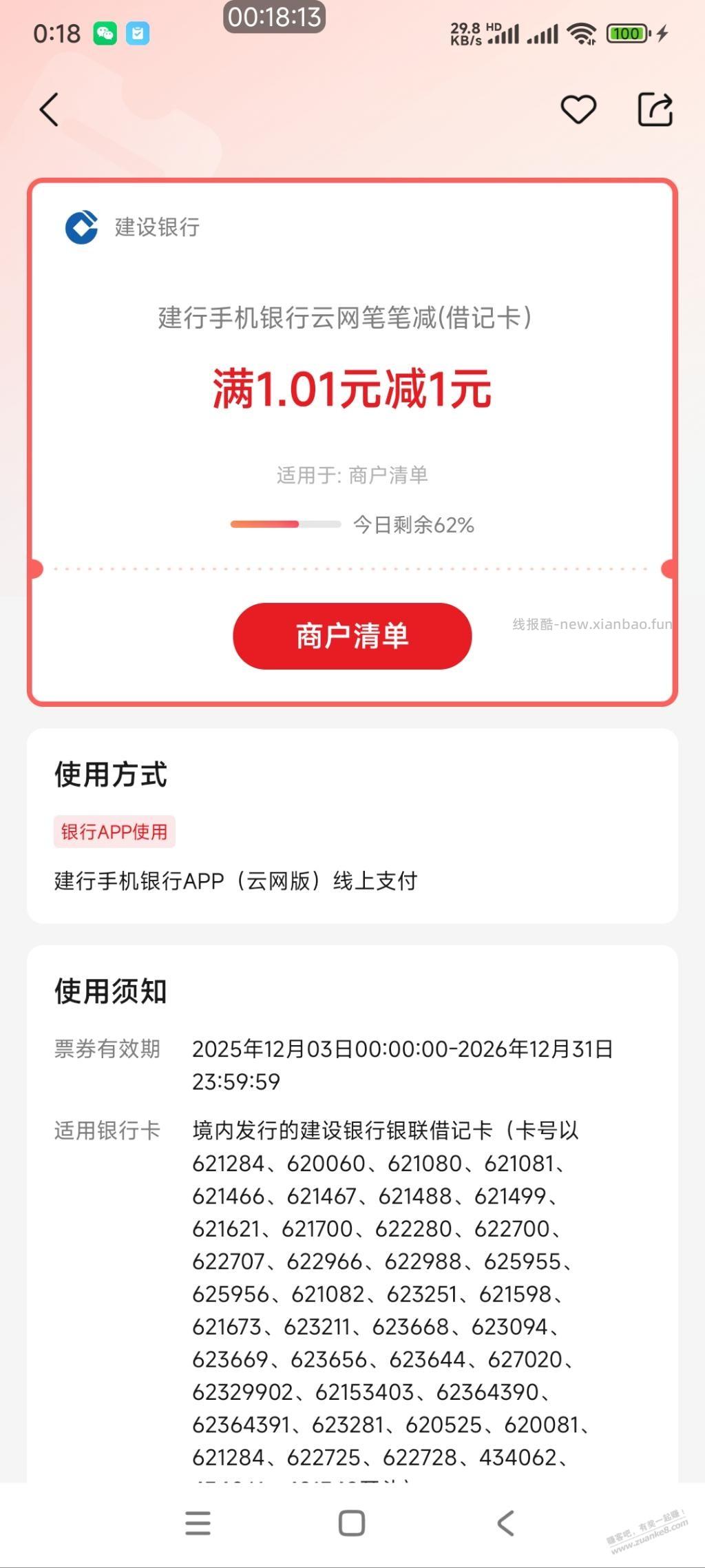This screenshot has width=705, height=1568.
Task: Toggle favorite status for this coupon
Action: click(x=579, y=109)
